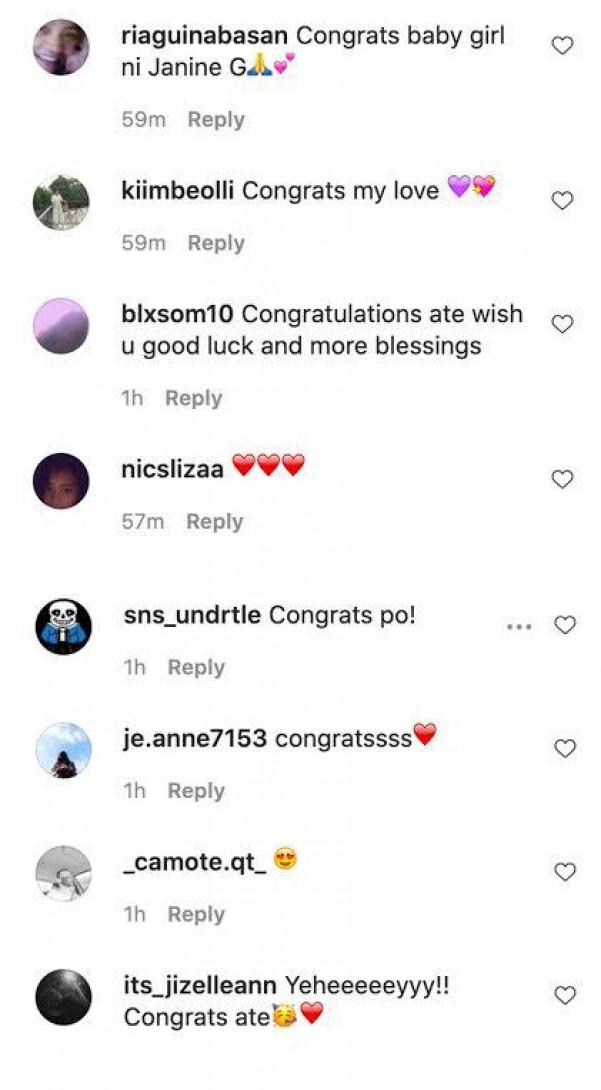
Task: Open its_jizelleann's profile from username
Action: [x=198, y=985]
